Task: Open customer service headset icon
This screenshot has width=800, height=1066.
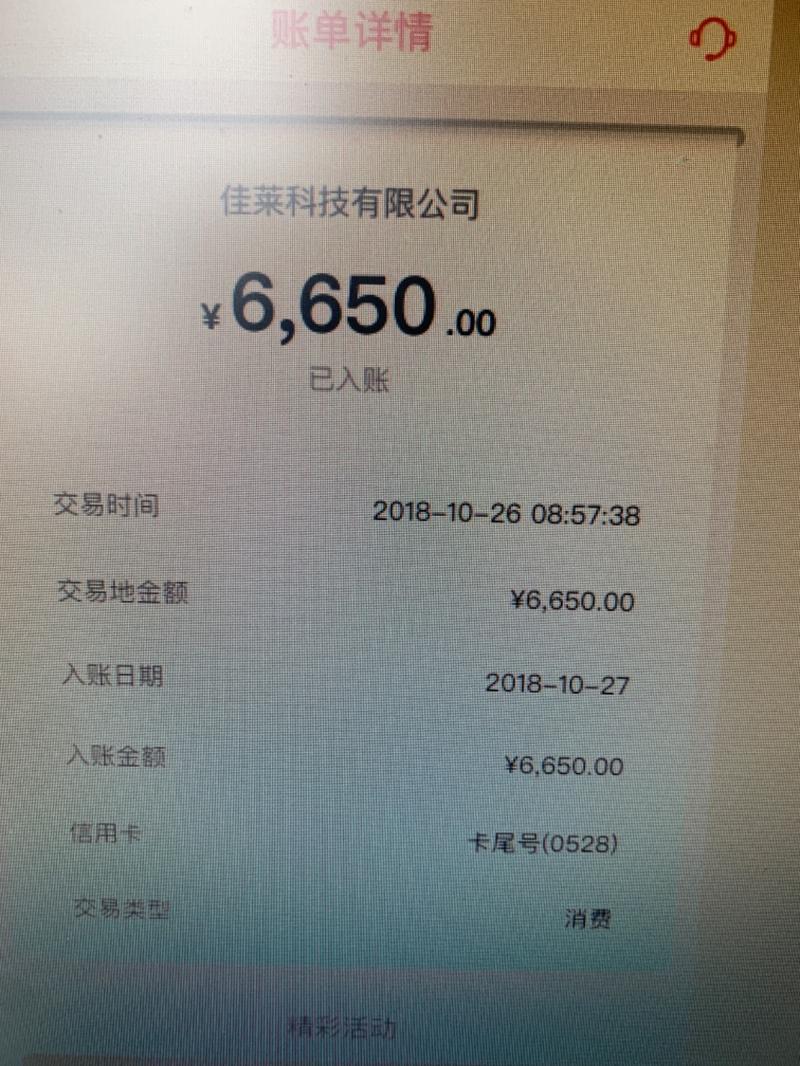Action: click(713, 39)
